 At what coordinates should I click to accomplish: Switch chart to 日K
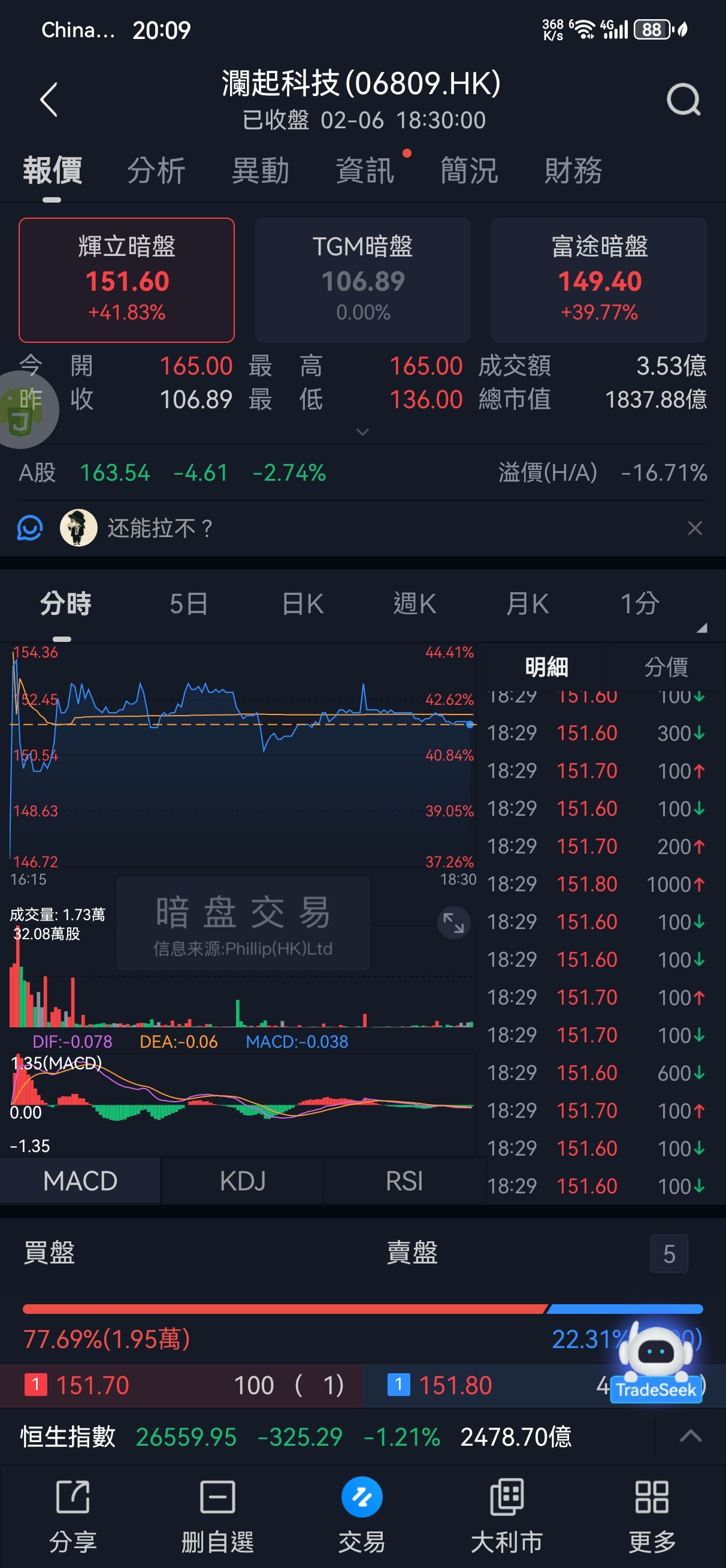tap(302, 604)
